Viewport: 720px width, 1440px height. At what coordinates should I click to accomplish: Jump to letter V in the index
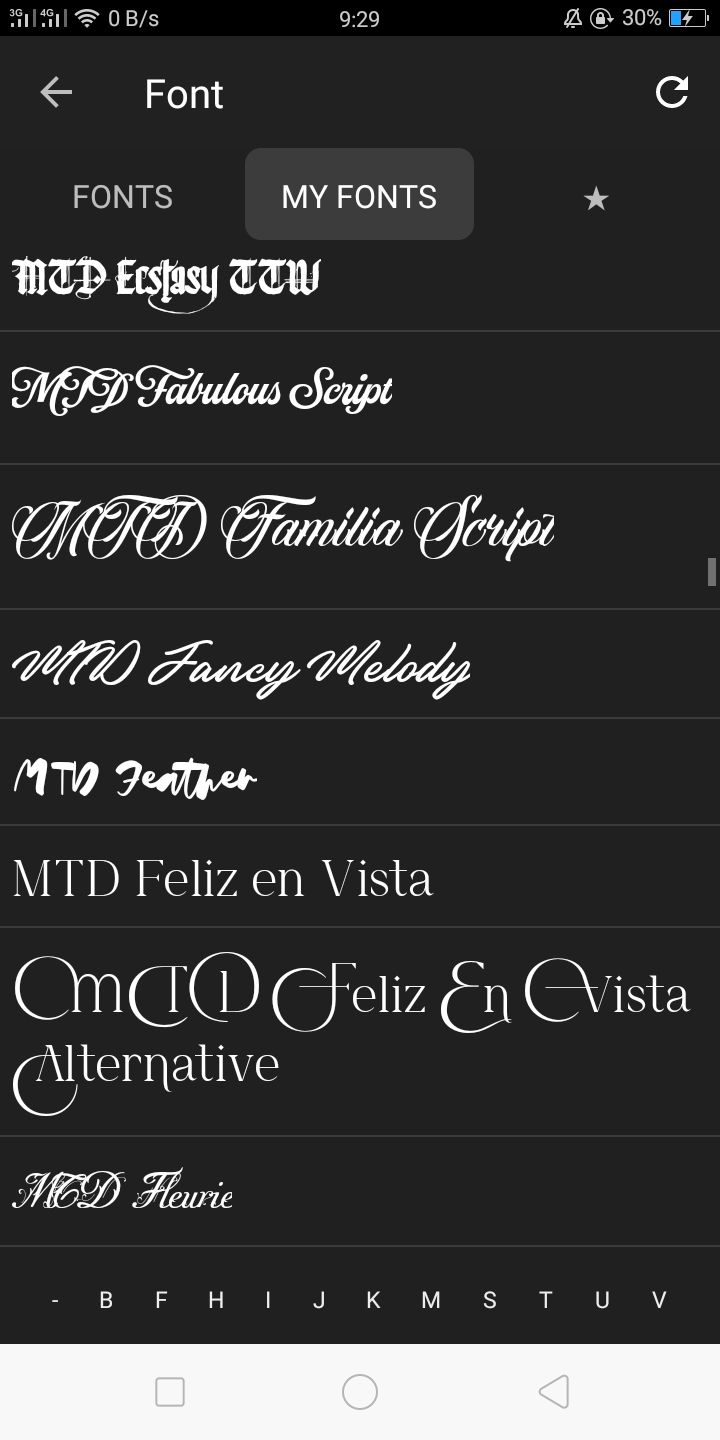tap(659, 1300)
